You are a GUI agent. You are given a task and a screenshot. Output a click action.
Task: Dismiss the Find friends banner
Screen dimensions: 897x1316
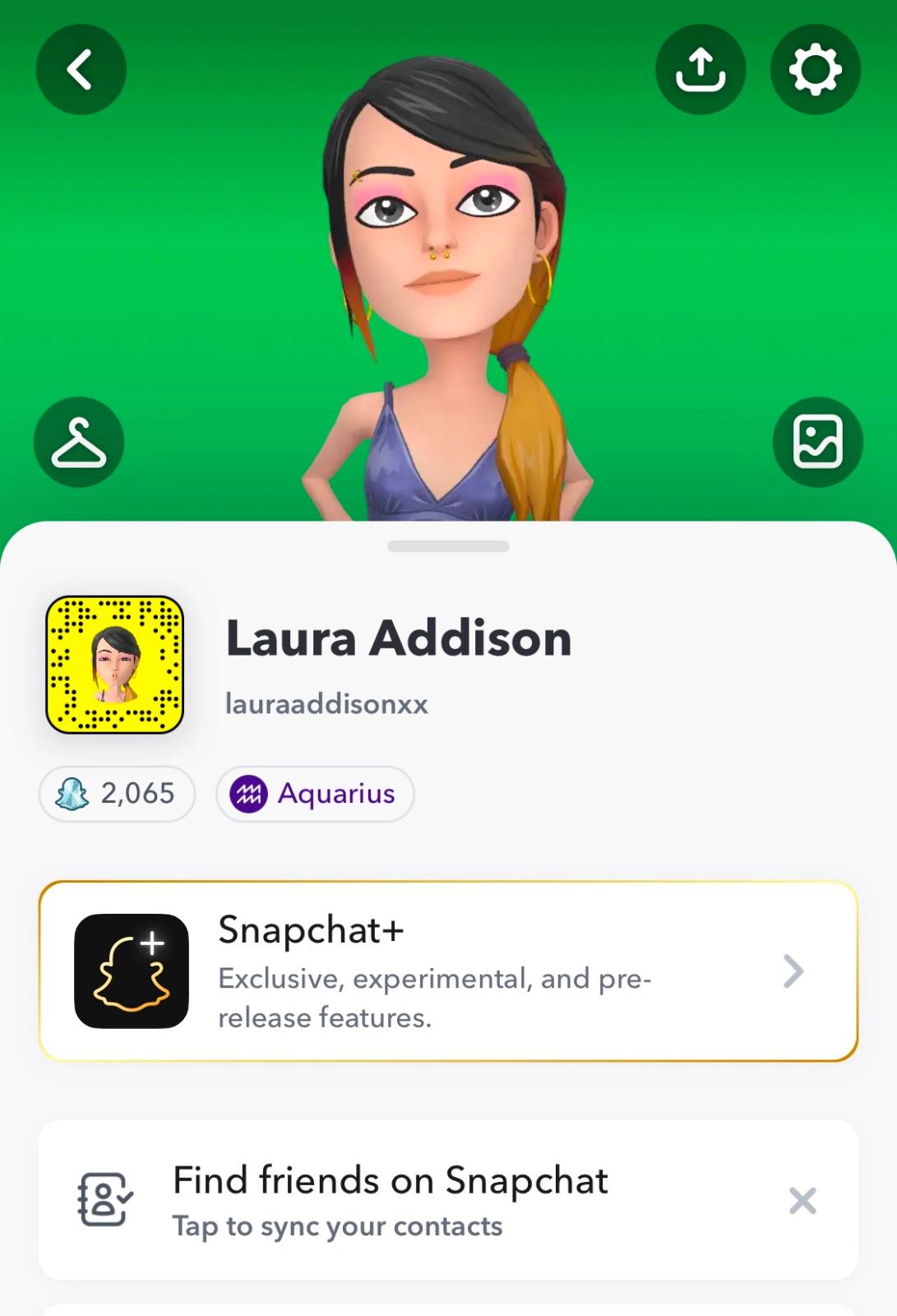coord(802,1201)
